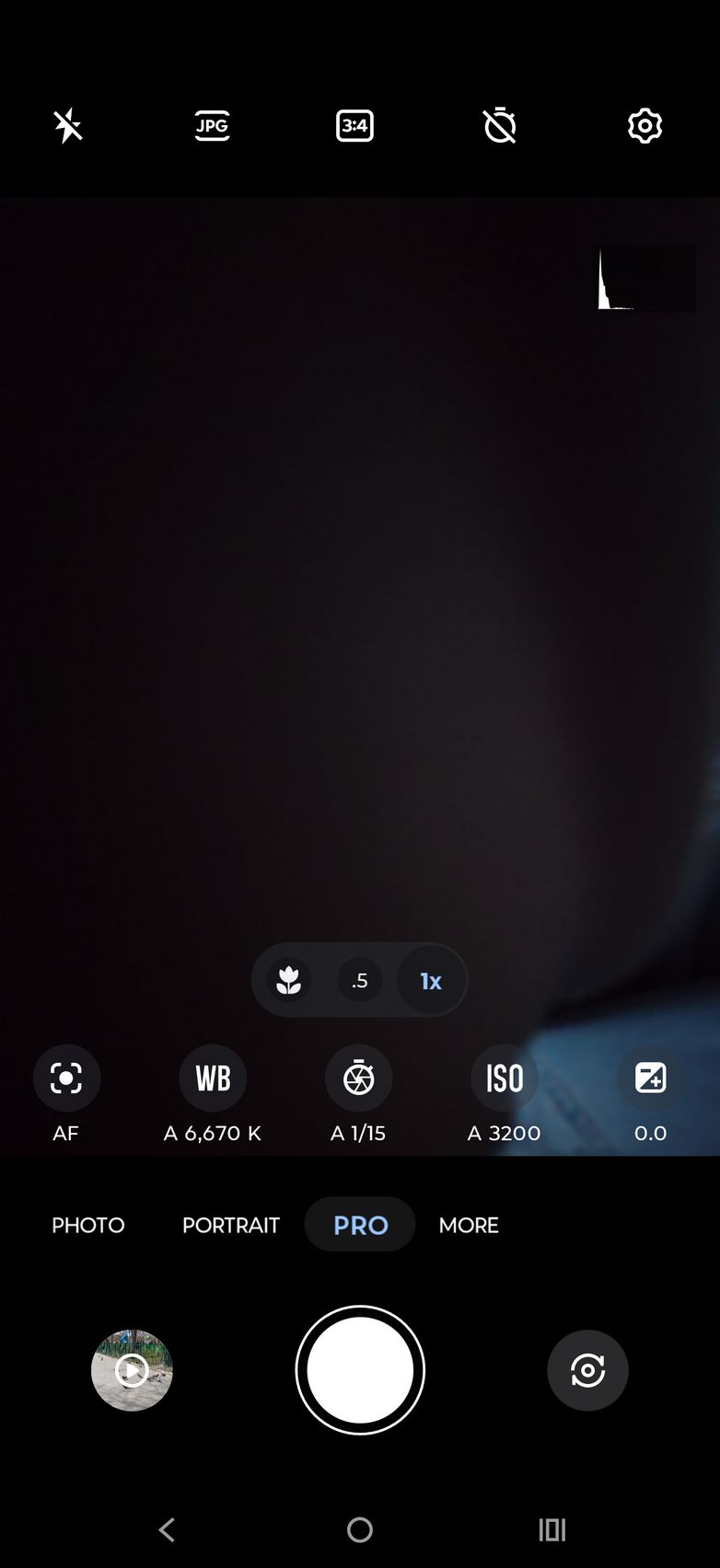Open camera settings gear
This screenshot has width=720, height=1568.
(645, 126)
